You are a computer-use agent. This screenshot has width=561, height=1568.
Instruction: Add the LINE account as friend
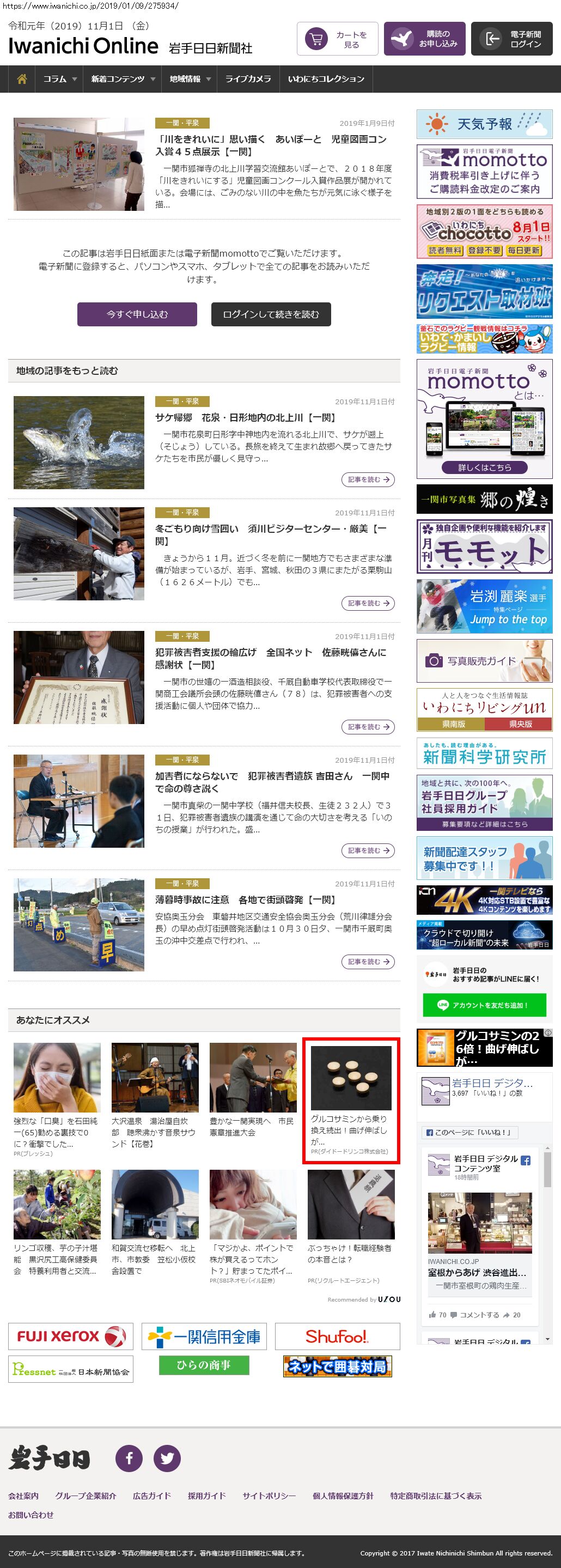tap(484, 1005)
